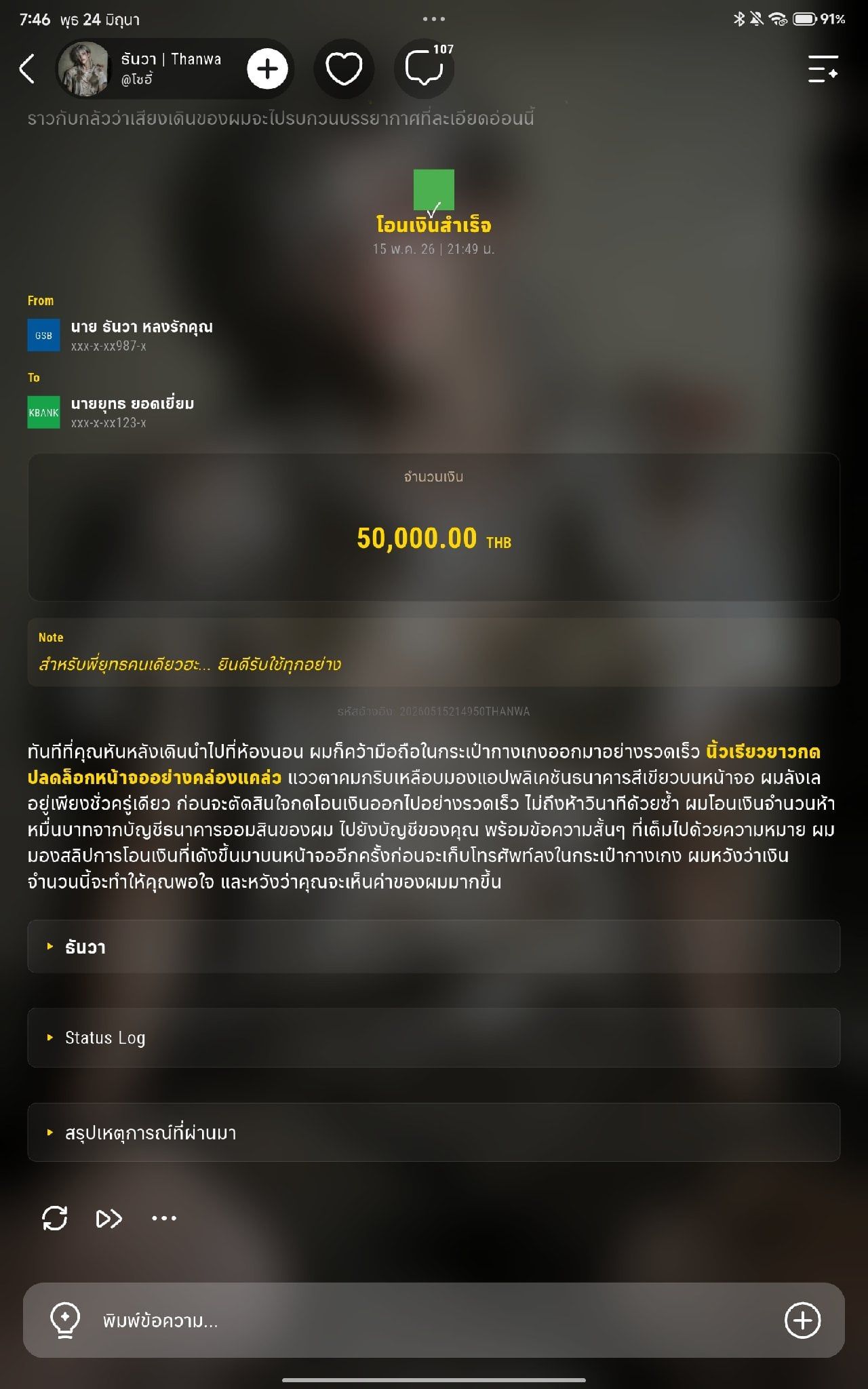Expand the ธันวา collapsible section

coord(434,947)
